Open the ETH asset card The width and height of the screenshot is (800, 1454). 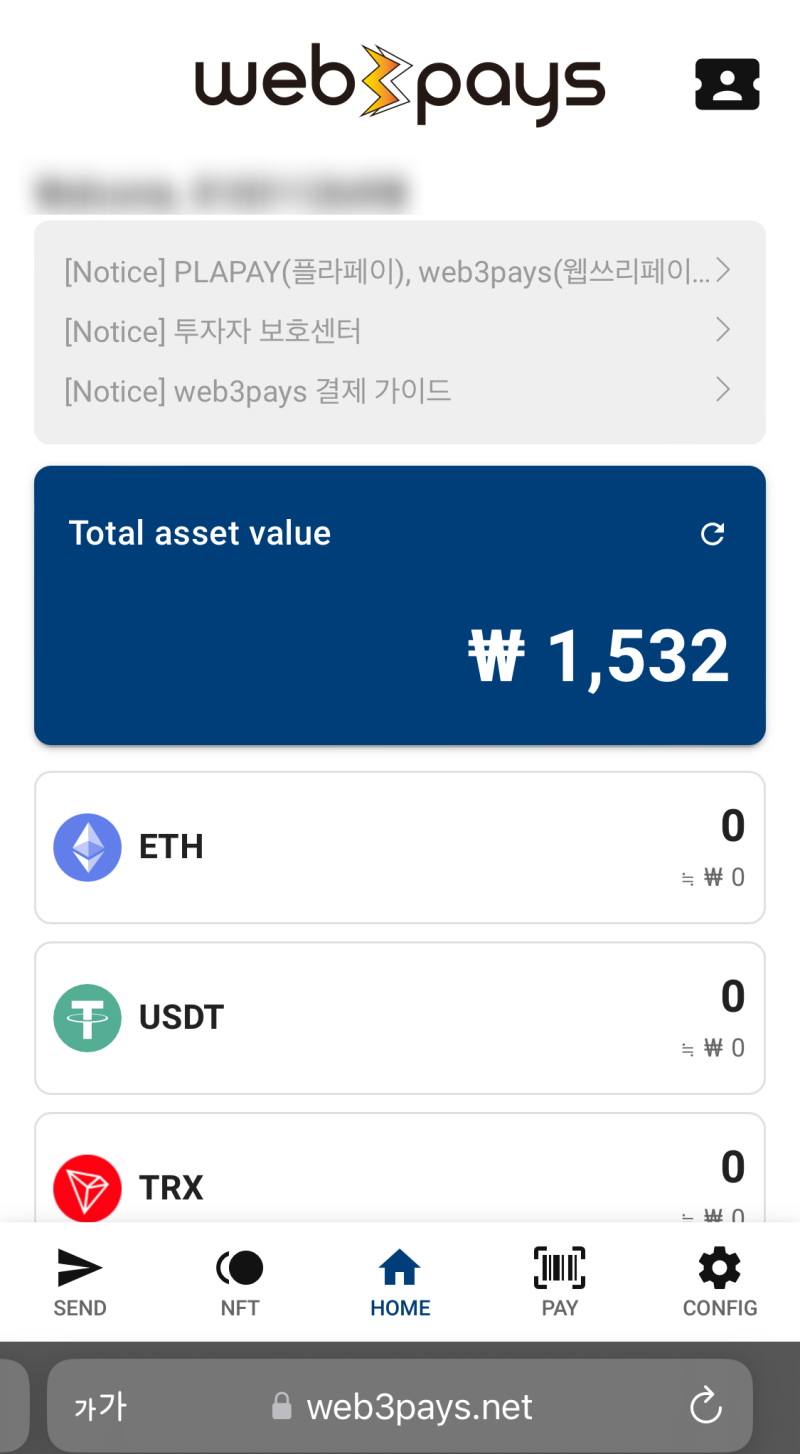click(400, 847)
